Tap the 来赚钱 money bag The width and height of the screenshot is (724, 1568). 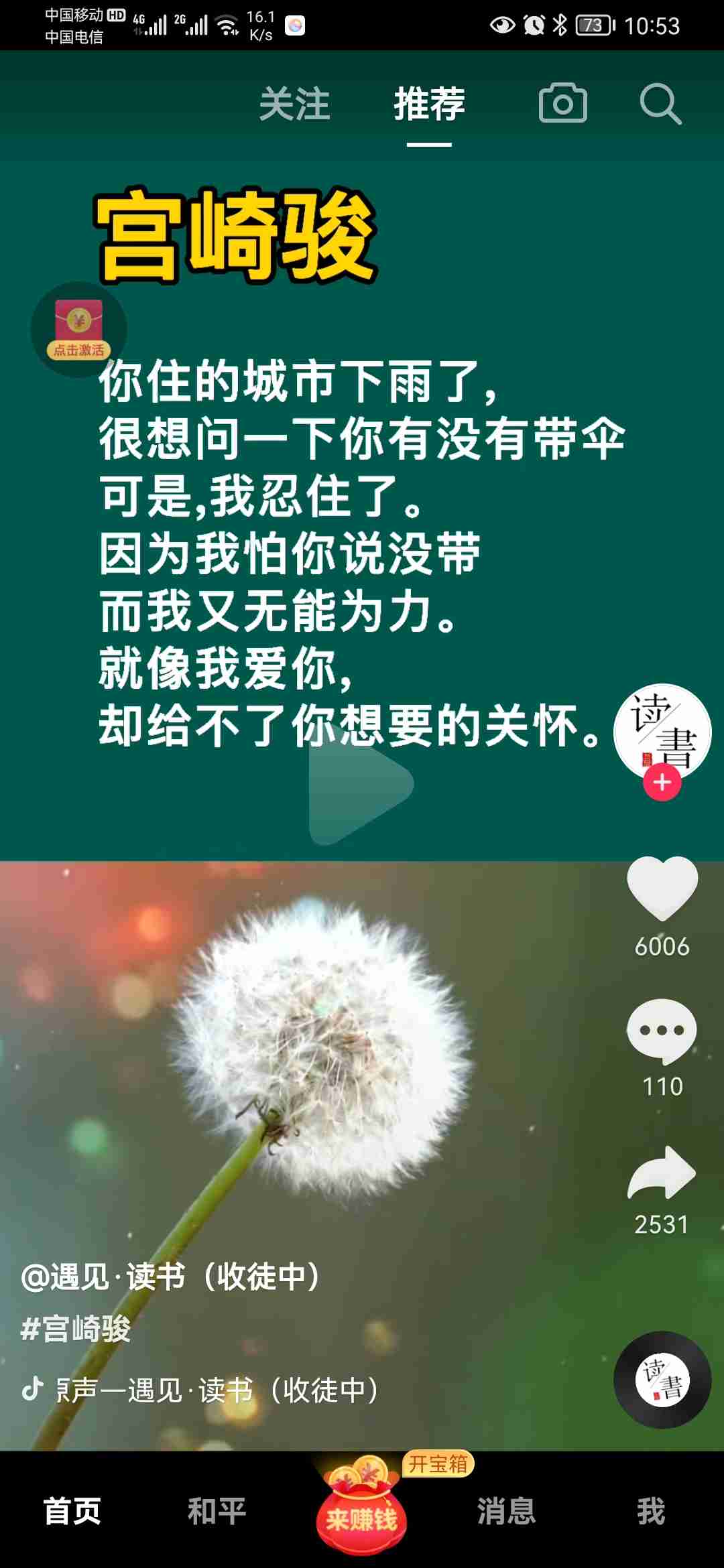(362, 1508)
